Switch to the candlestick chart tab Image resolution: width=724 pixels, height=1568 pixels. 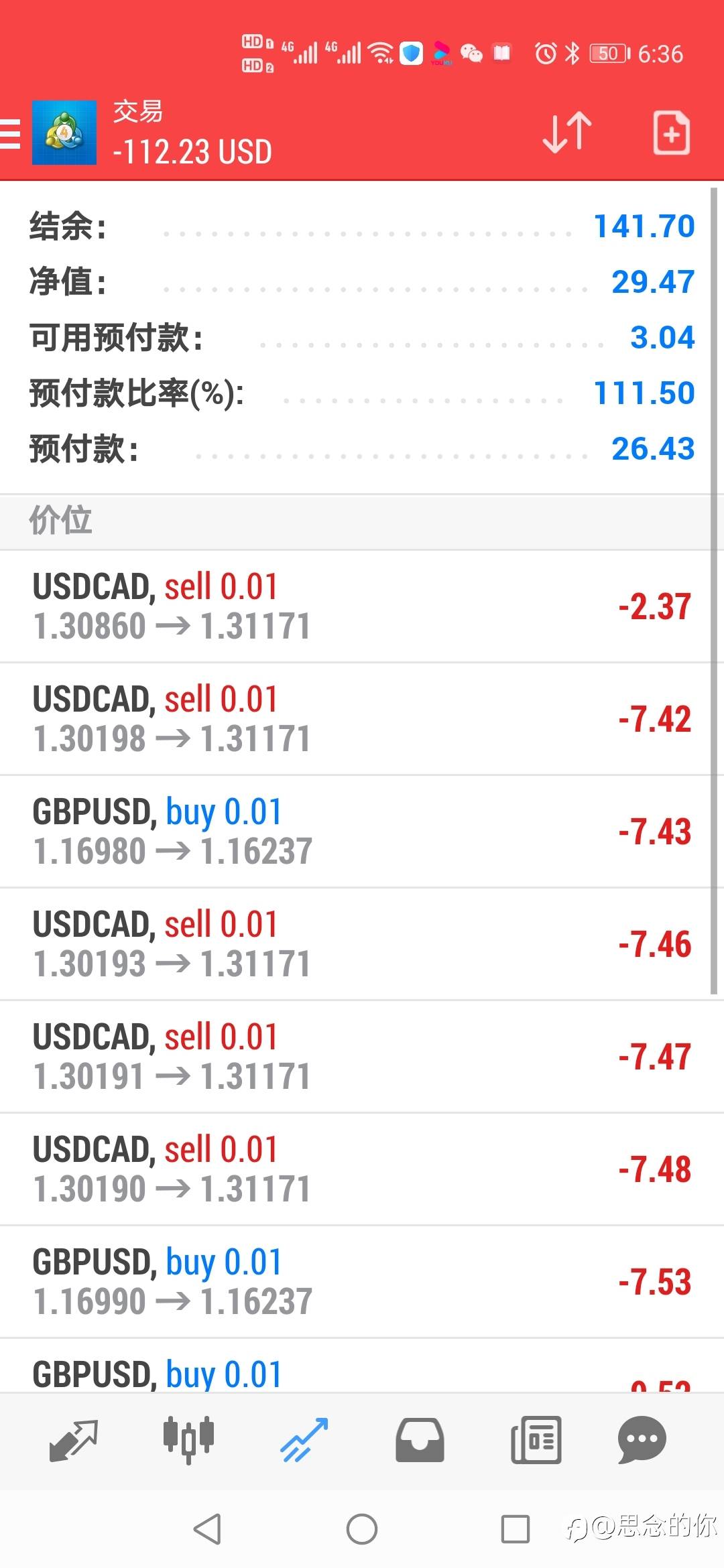coord(188,1440)
